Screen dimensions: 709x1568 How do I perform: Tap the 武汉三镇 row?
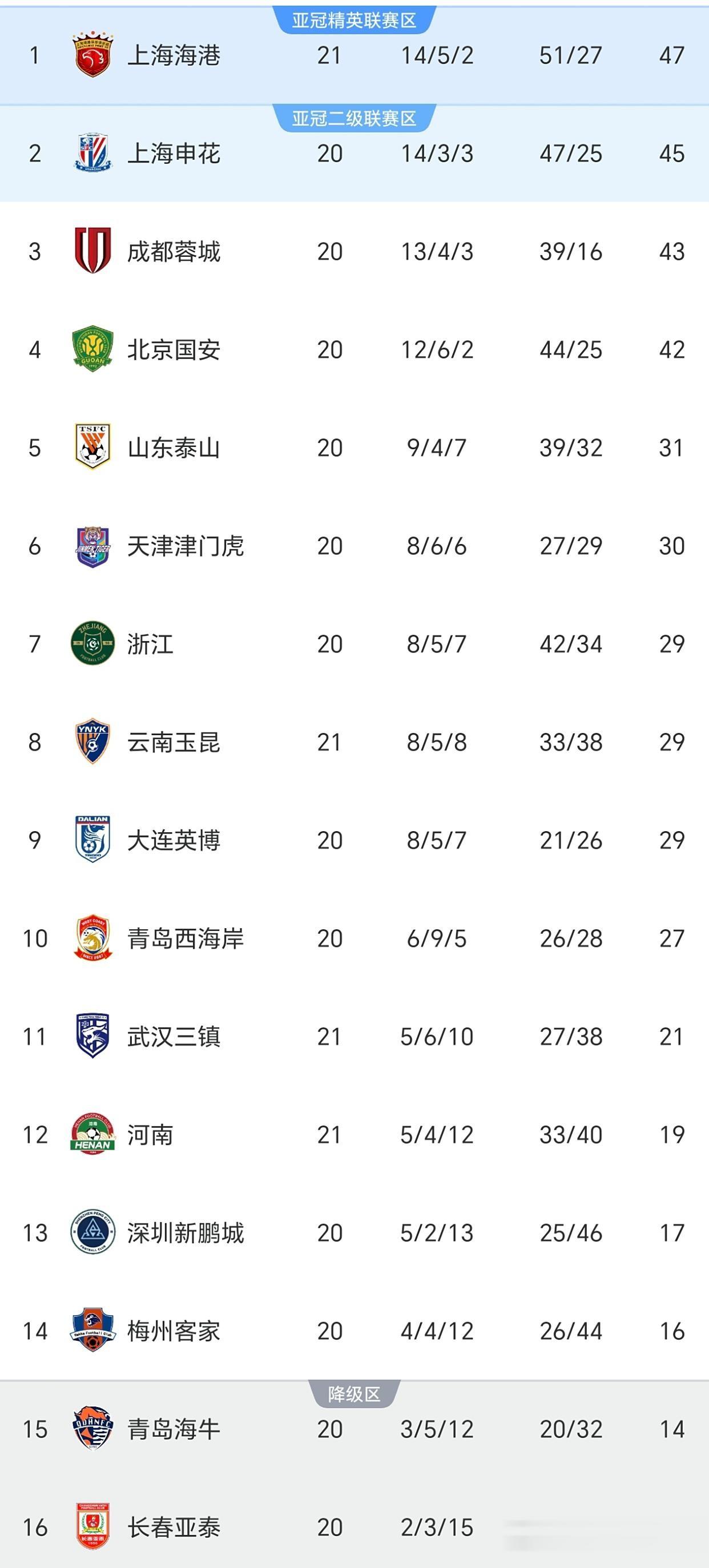click(x=354, y=1037)
